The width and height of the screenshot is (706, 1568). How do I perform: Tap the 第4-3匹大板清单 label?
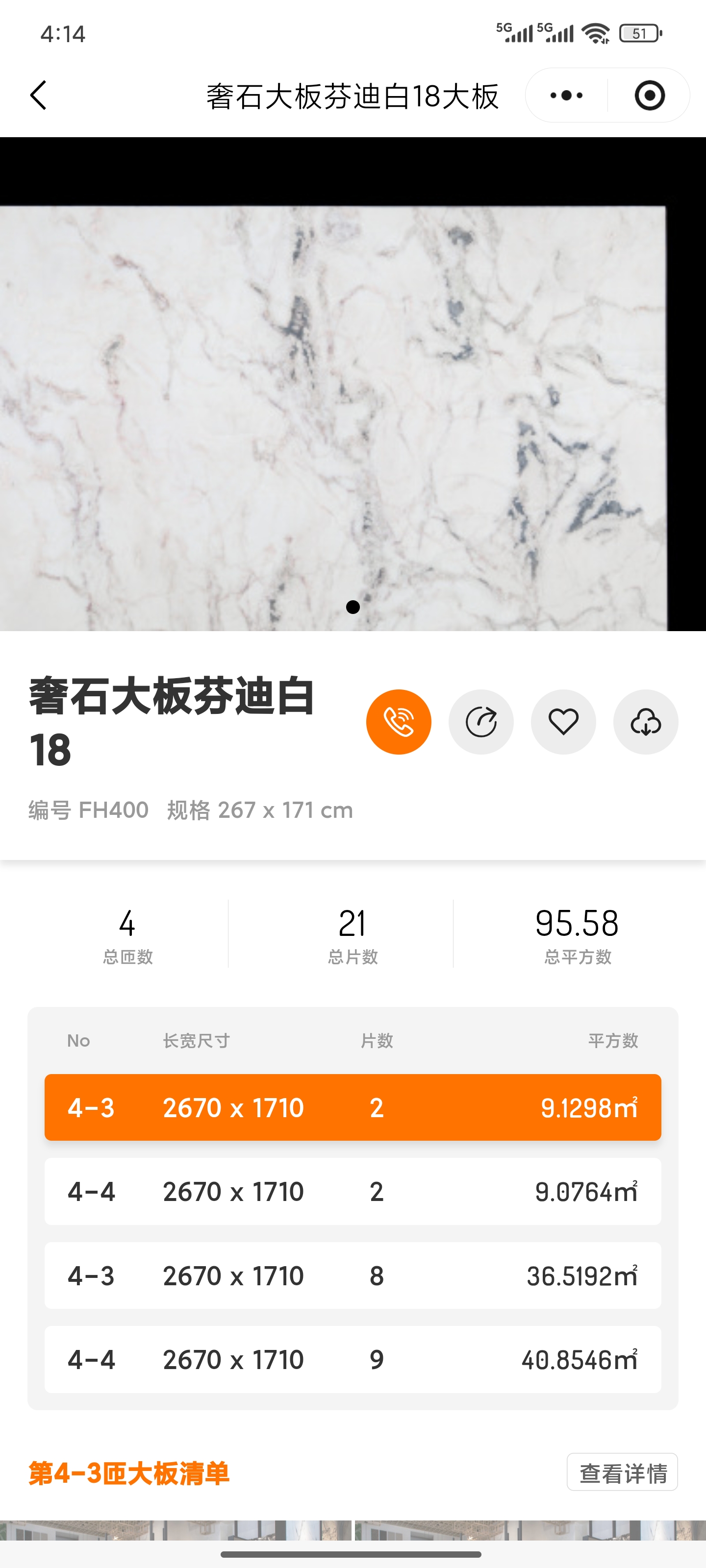pyautogui.click(x=129, y=1472)
